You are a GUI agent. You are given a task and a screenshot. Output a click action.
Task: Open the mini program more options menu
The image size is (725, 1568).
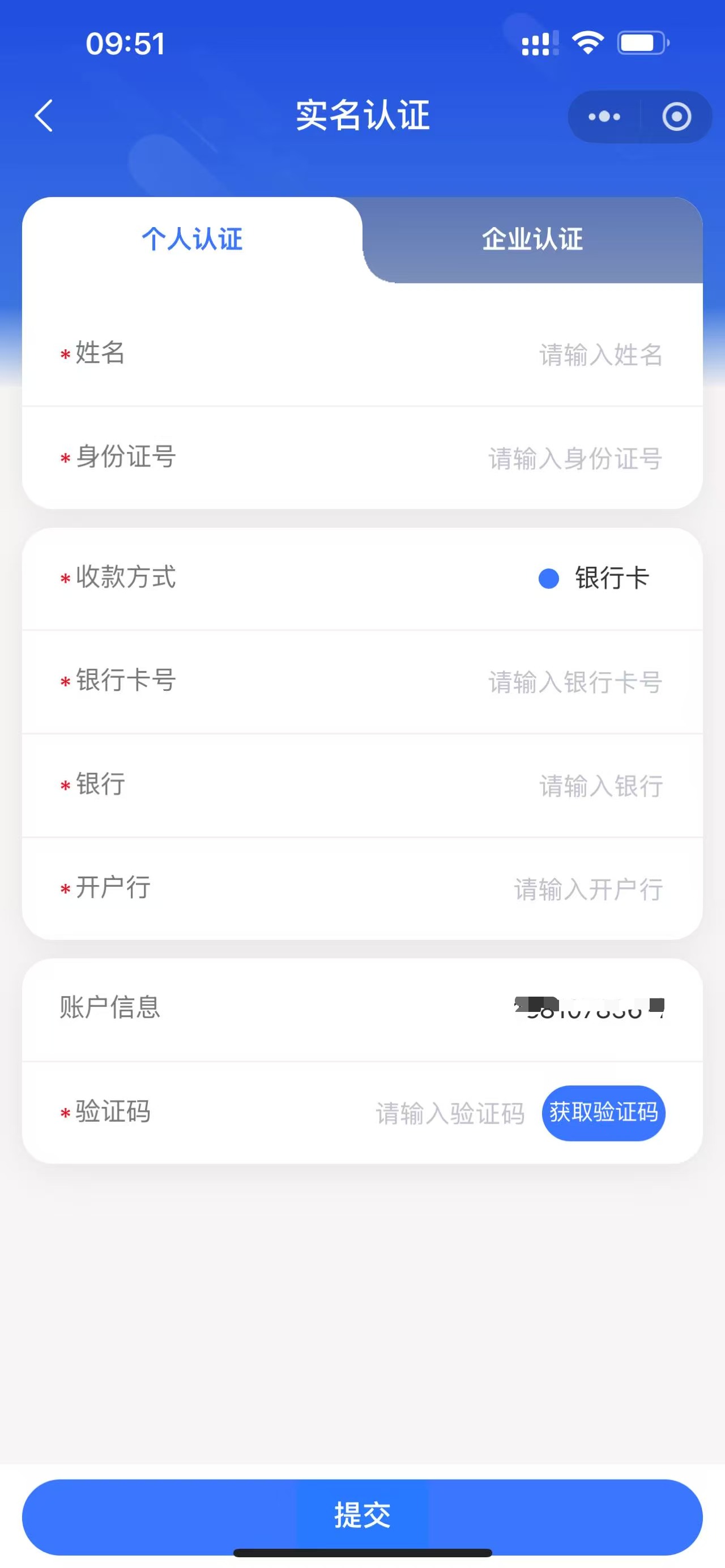tap(604, 117)
